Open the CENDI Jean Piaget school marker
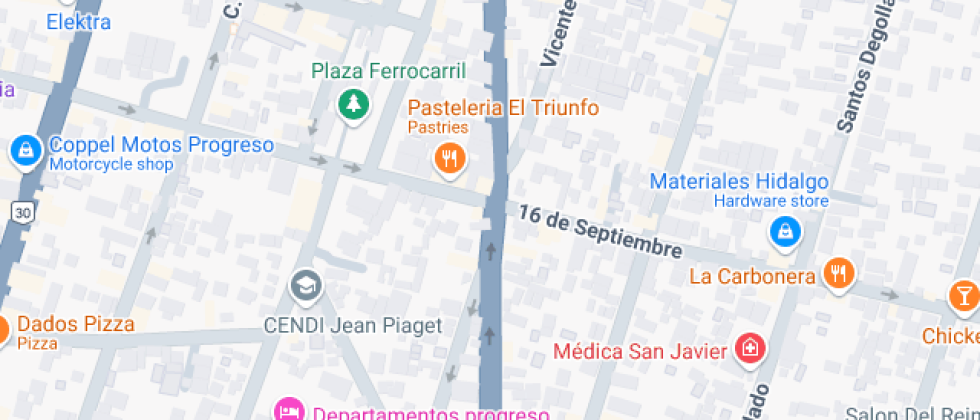Viewport: 980px width, 420px height. (306, 287)
